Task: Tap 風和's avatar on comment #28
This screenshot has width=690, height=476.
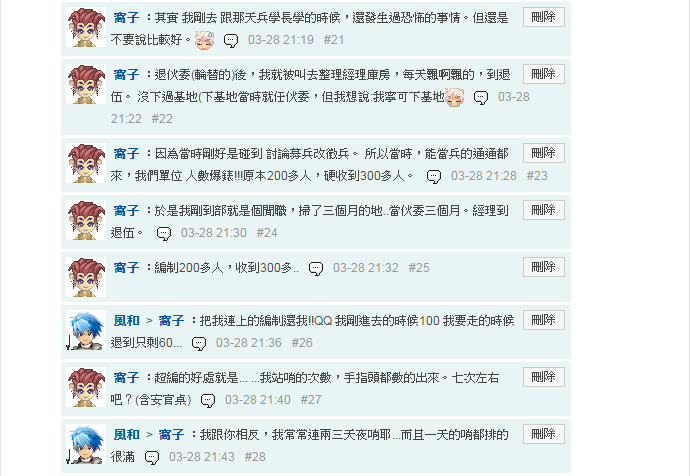Action: click(x=86, y=444)
